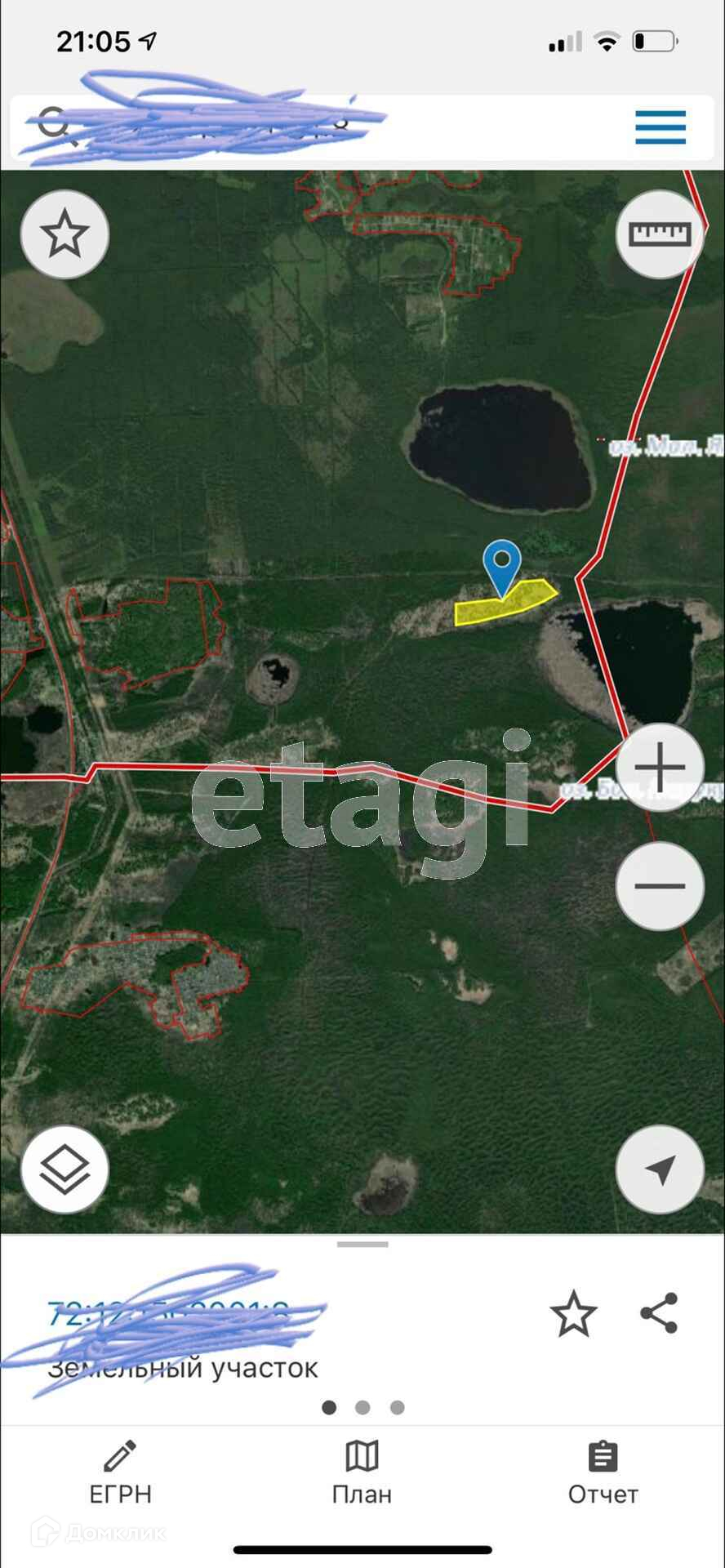Image resolution: width=725 pixels, height=1568 pixels.
Task: Share the land plot info
Action: click(659, 1313)
